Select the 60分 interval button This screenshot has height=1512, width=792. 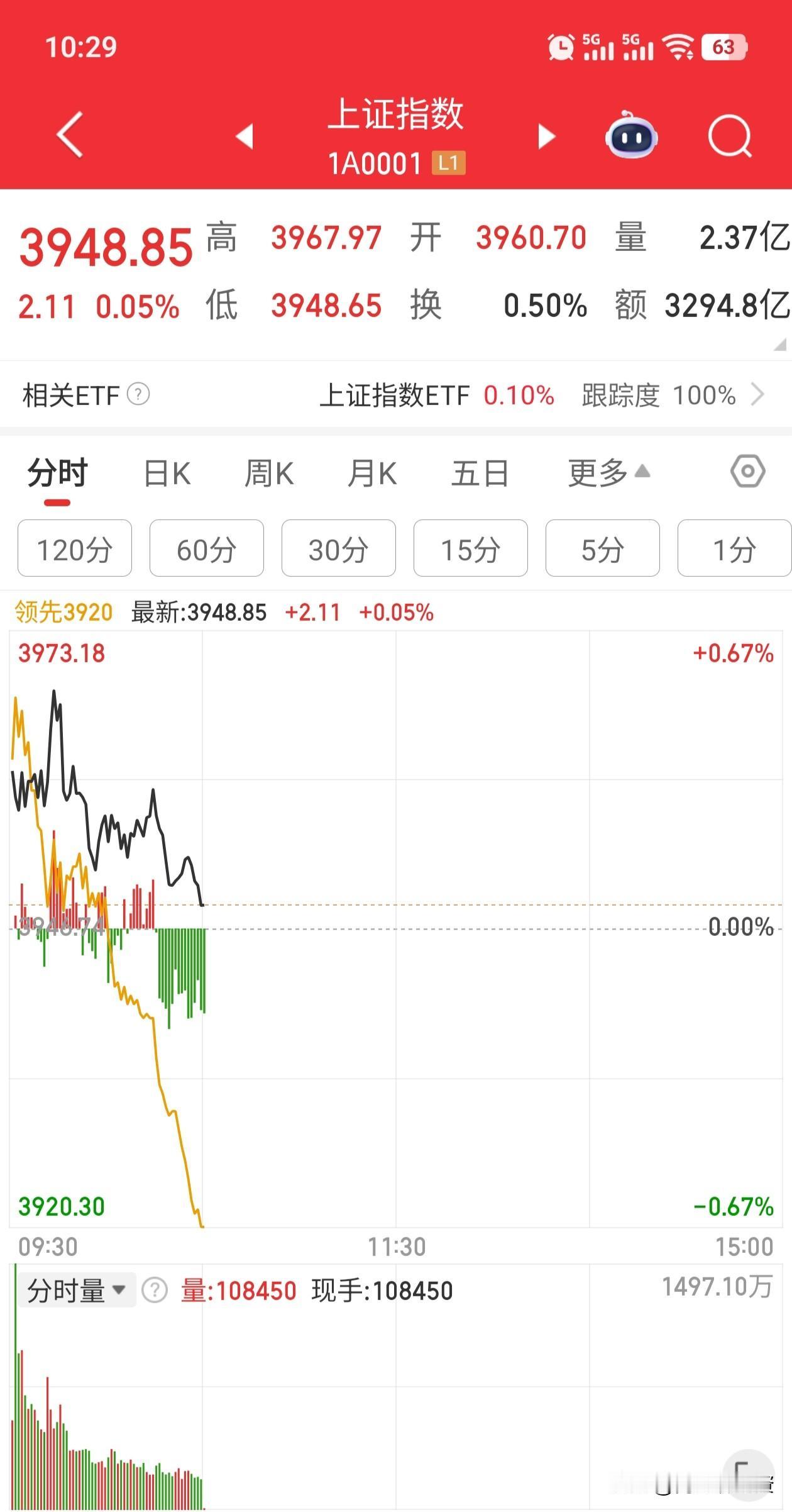click(207, 548)
